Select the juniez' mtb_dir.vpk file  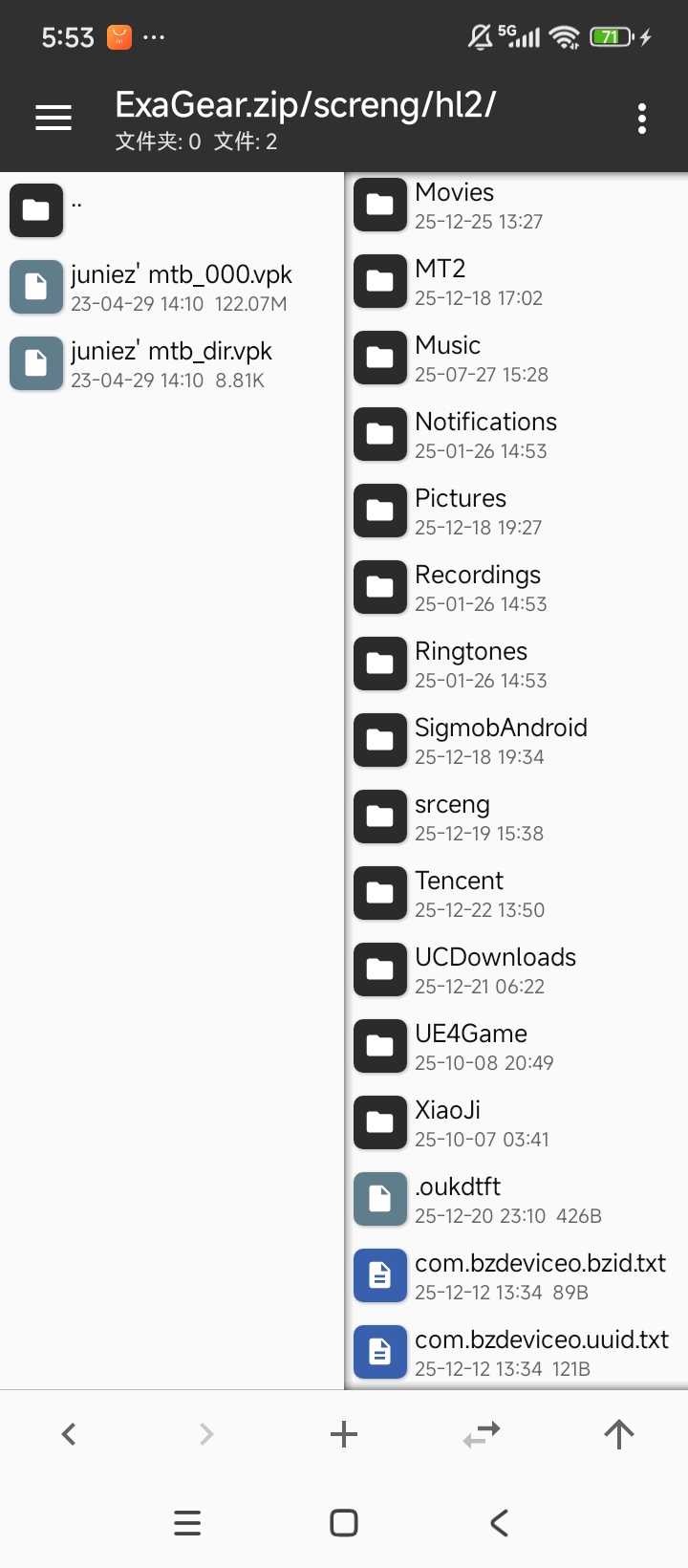click(172, 363)
